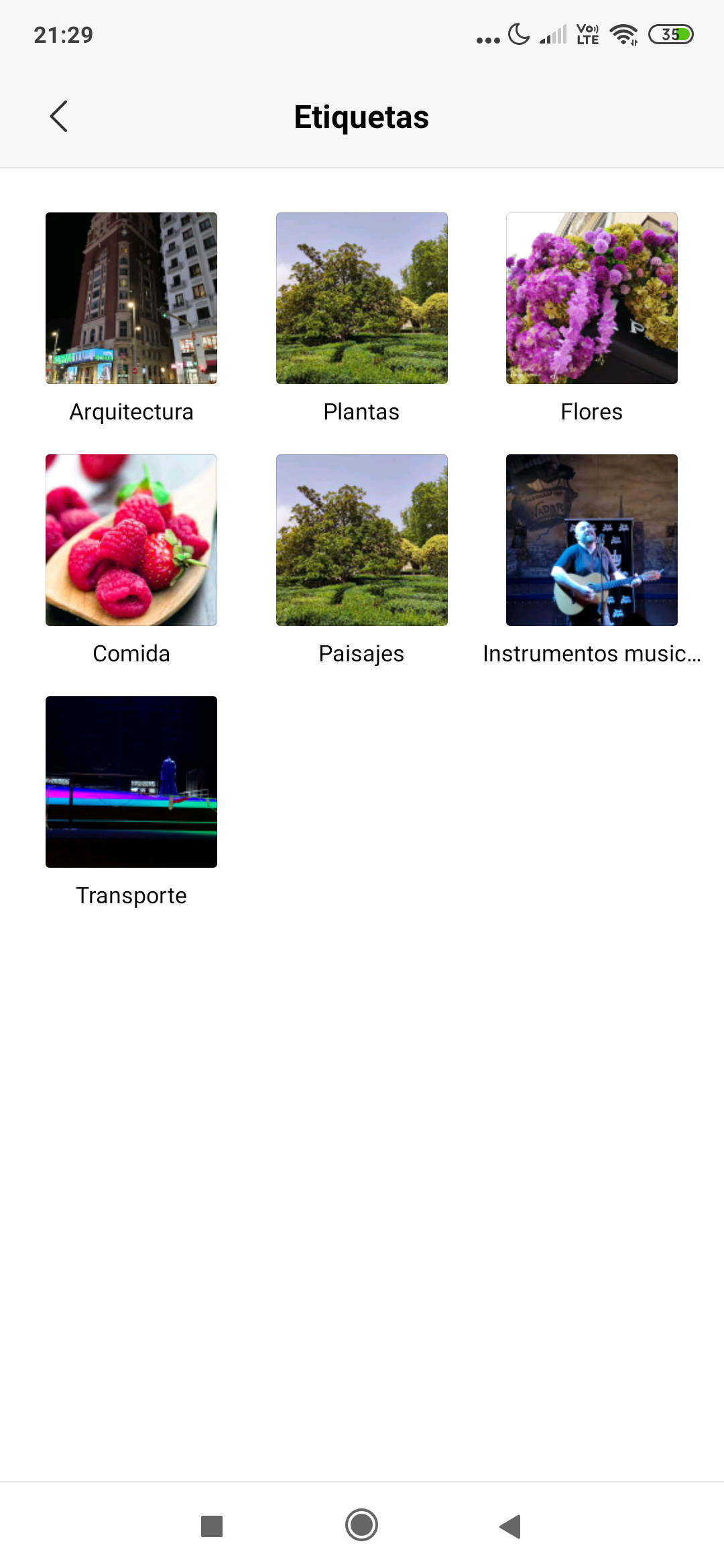The width and height of the screenshot is (724, 1568).
Task: Go back from the Etiquetas screen
Action: point(59,117)
